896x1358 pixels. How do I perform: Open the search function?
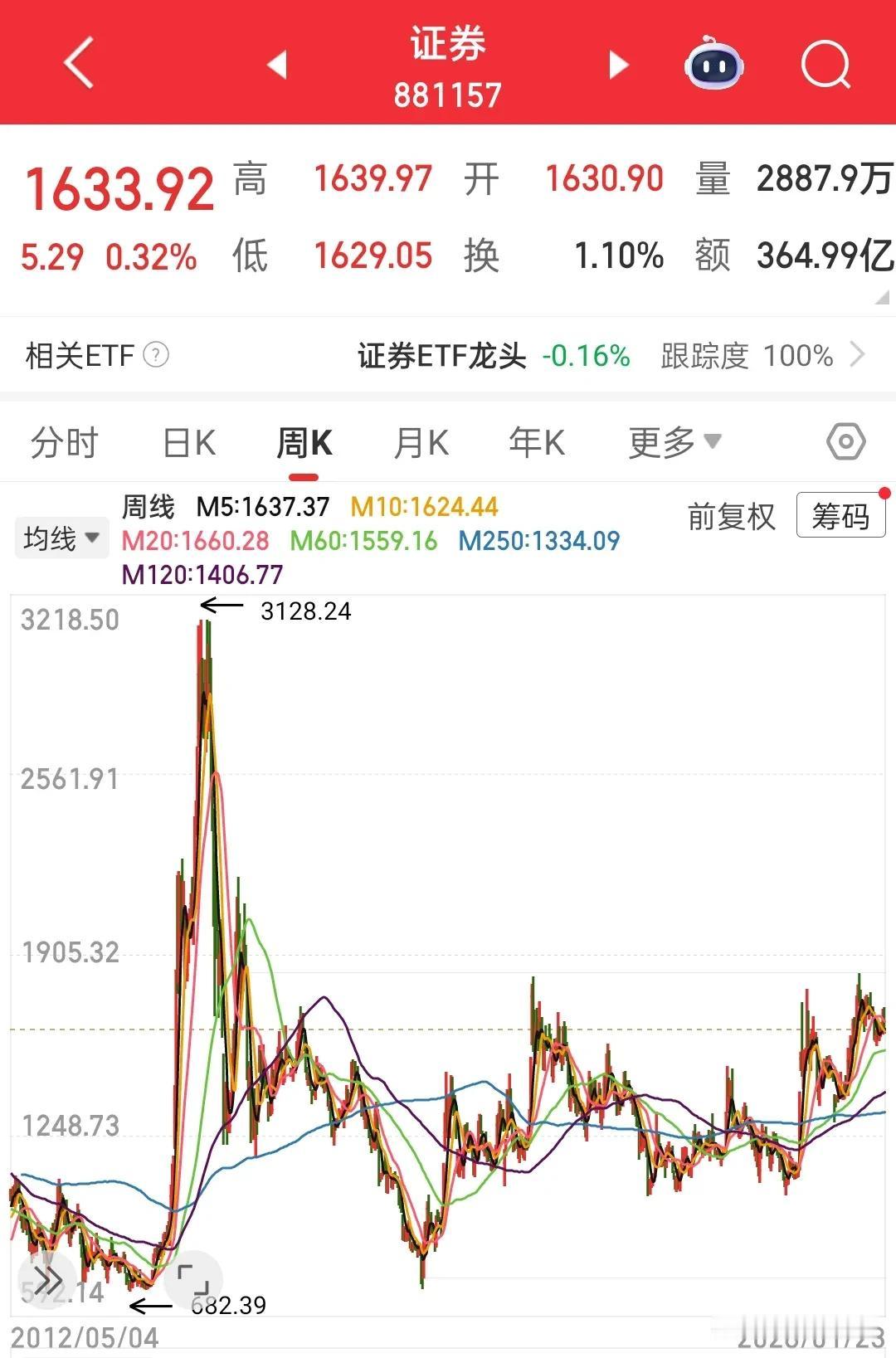825,65
